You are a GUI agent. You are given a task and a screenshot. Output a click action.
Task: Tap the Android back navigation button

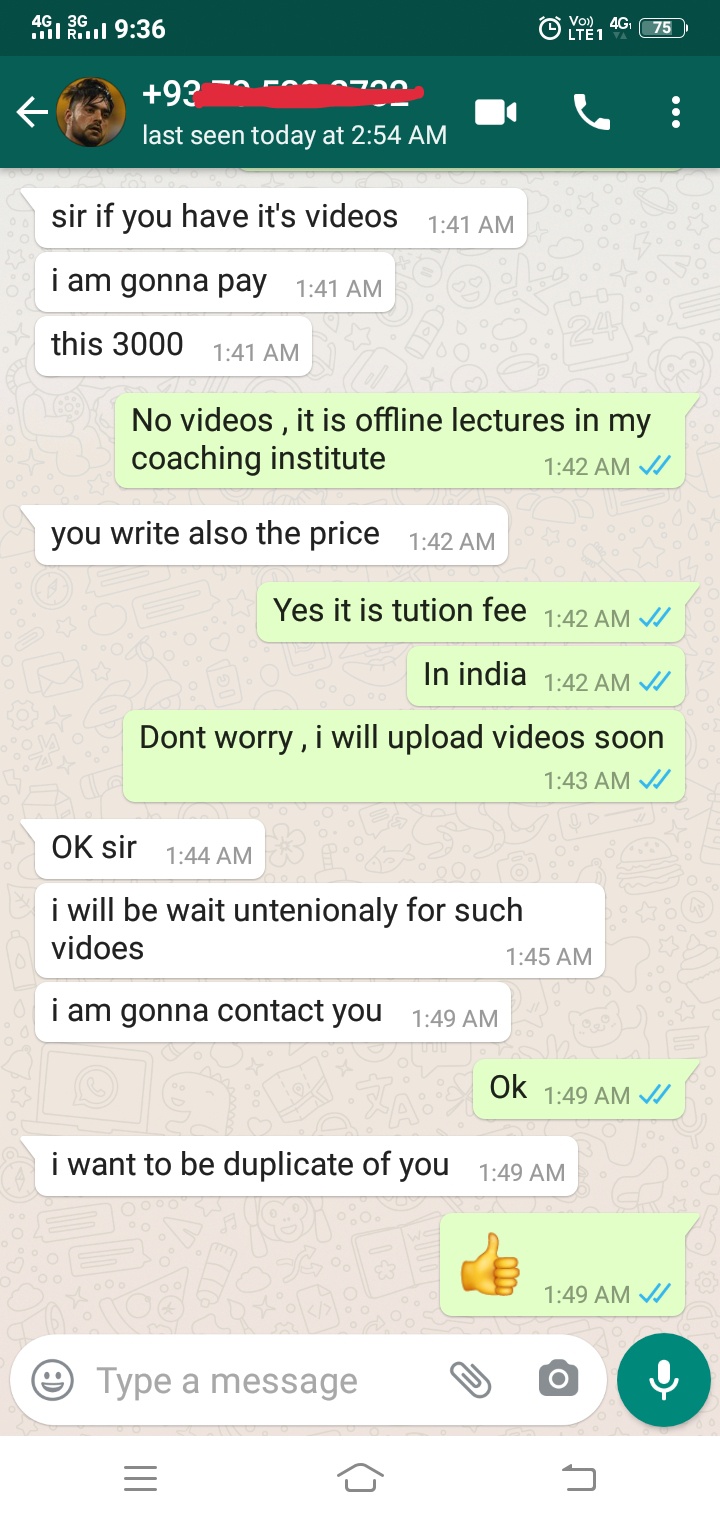[x=578, y=1478]
